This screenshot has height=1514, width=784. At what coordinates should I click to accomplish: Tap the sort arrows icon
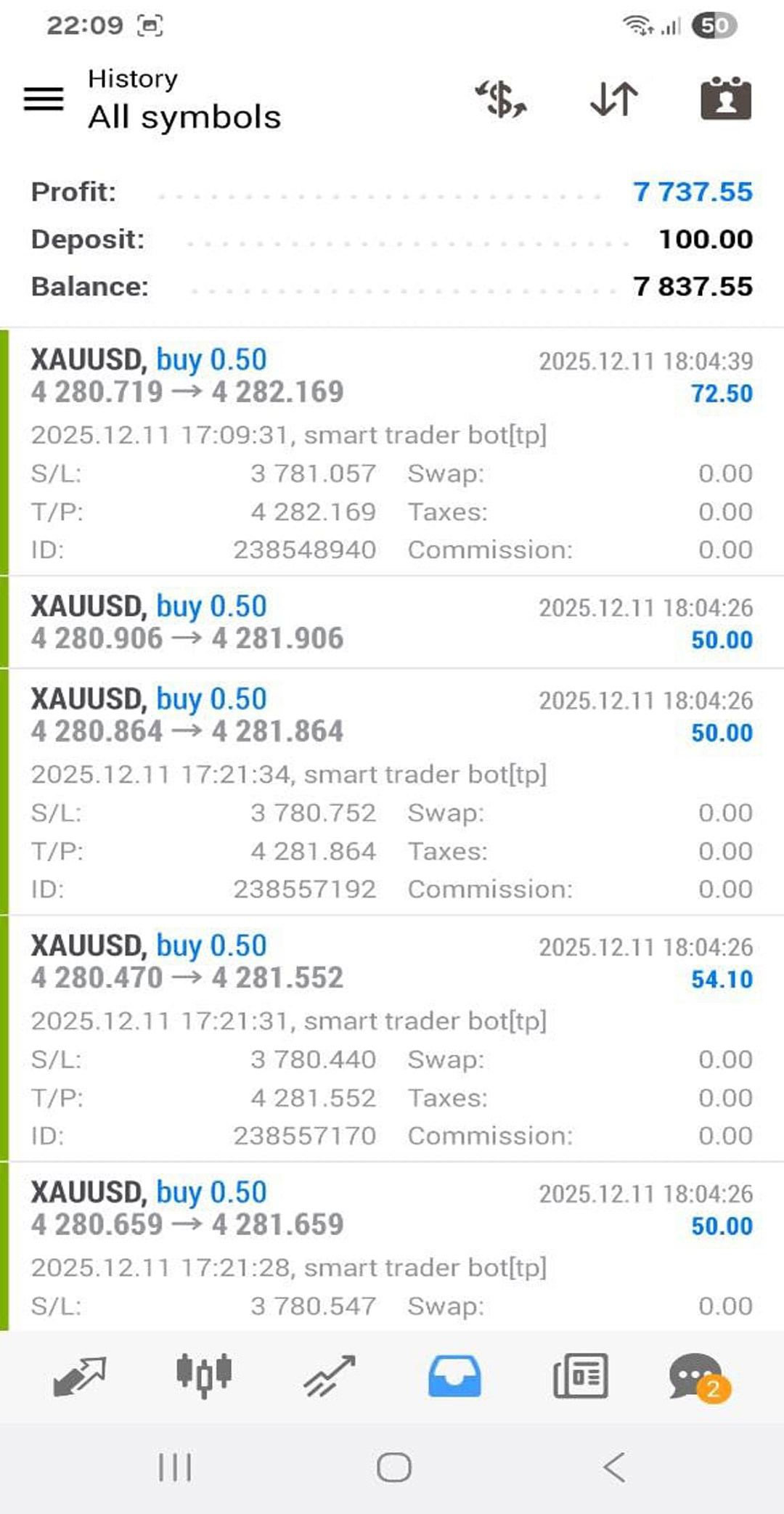pos(614,99)
